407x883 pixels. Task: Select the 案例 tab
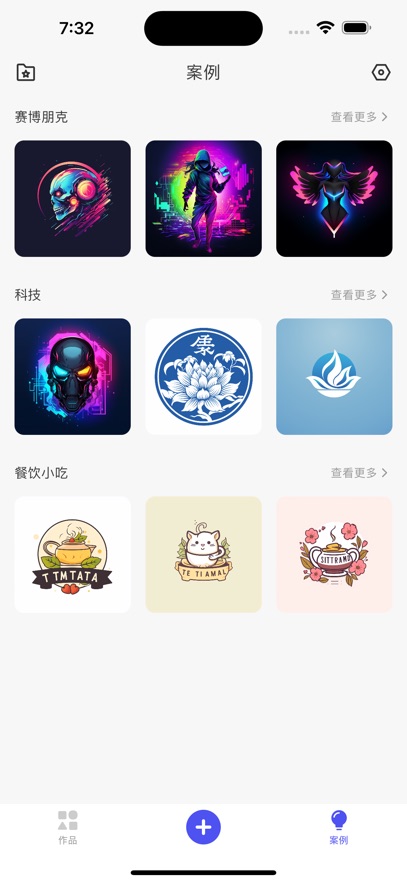[x=338, y=828]
